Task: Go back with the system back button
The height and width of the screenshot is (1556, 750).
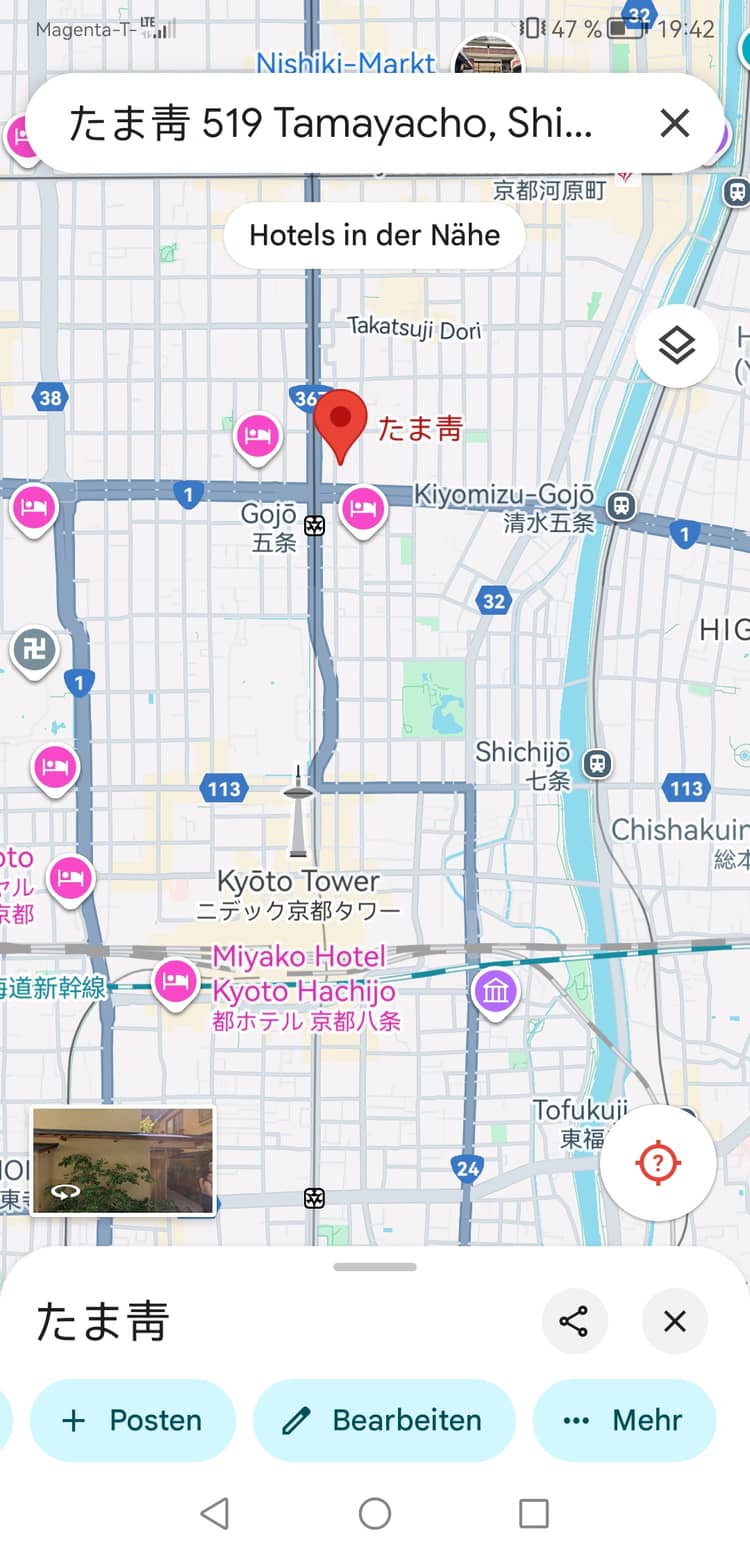Action: click(x=215, y=1513)
